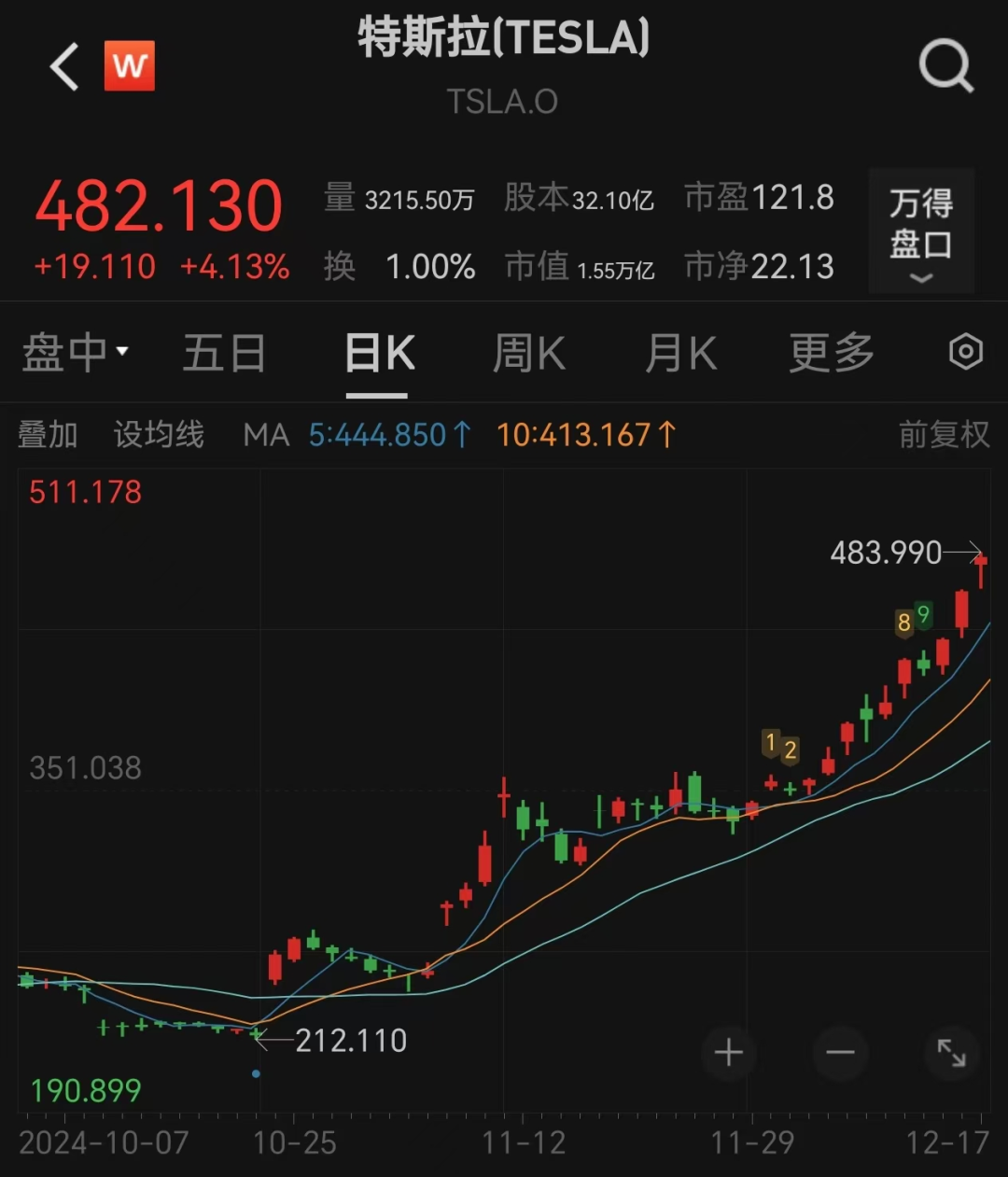Go back using the top-left arrow
This screenshot has height=1177, width=1008.
[x=63, y=67]
